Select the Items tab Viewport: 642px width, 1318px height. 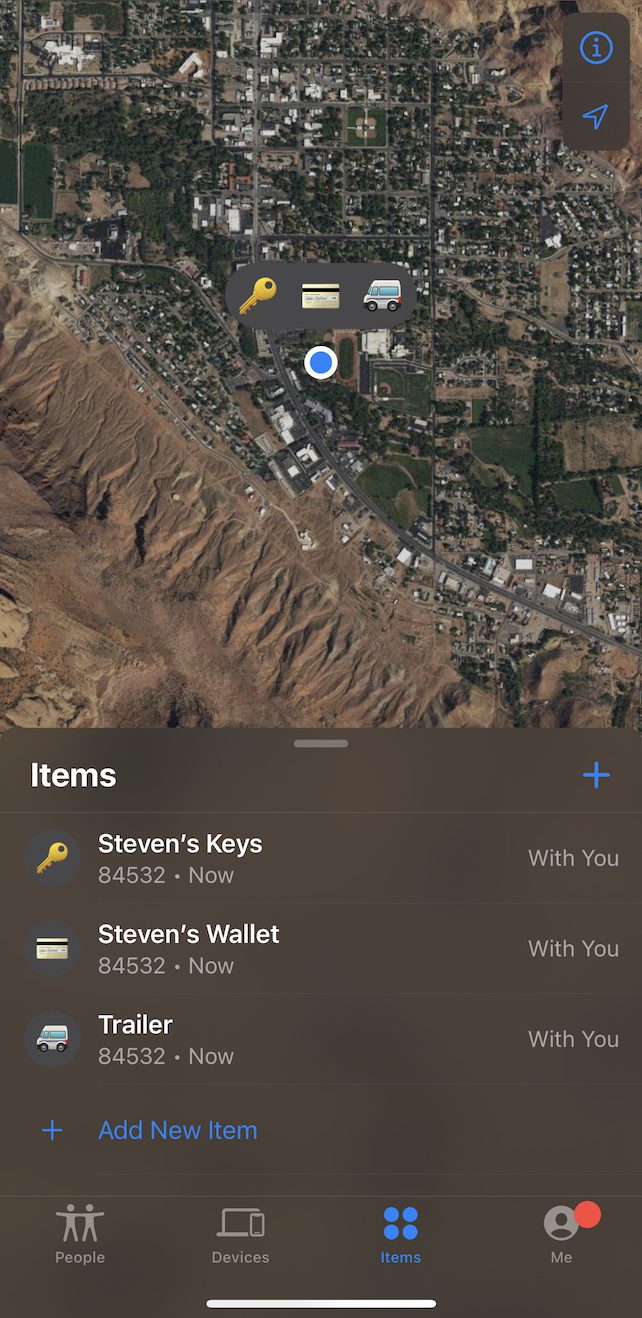click(400, 1234)
